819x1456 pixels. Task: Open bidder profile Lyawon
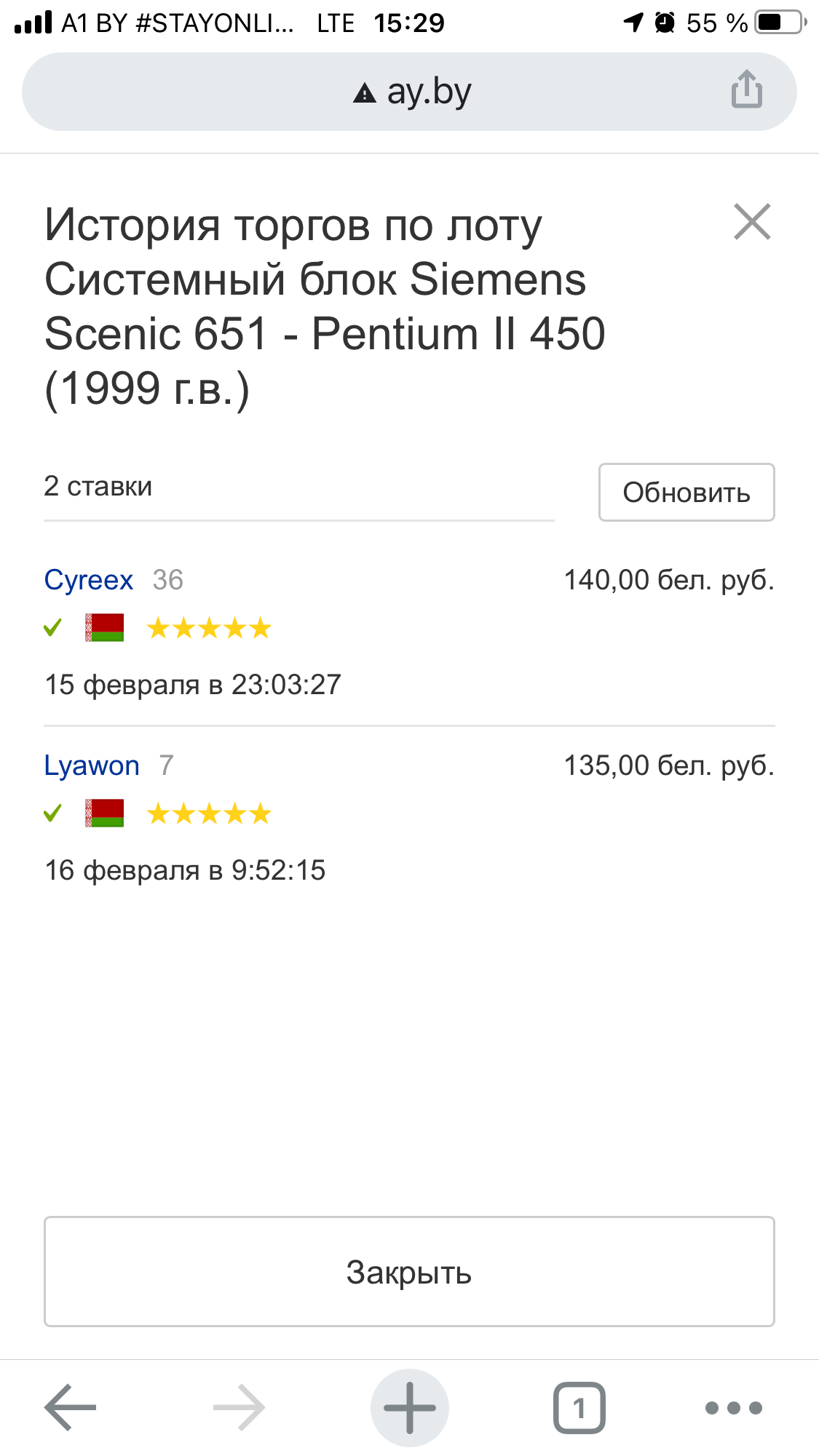tap(92, 765)
